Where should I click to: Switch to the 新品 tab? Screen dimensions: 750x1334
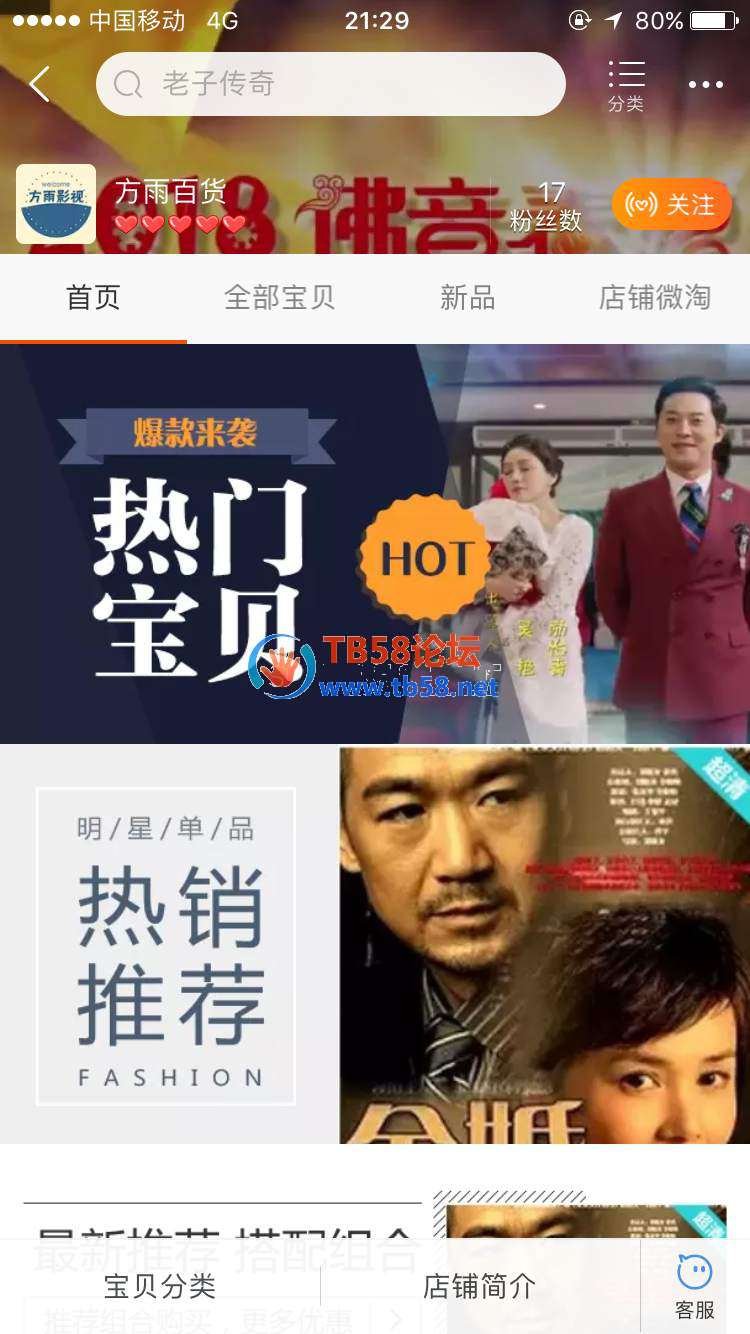click(467, 298)
